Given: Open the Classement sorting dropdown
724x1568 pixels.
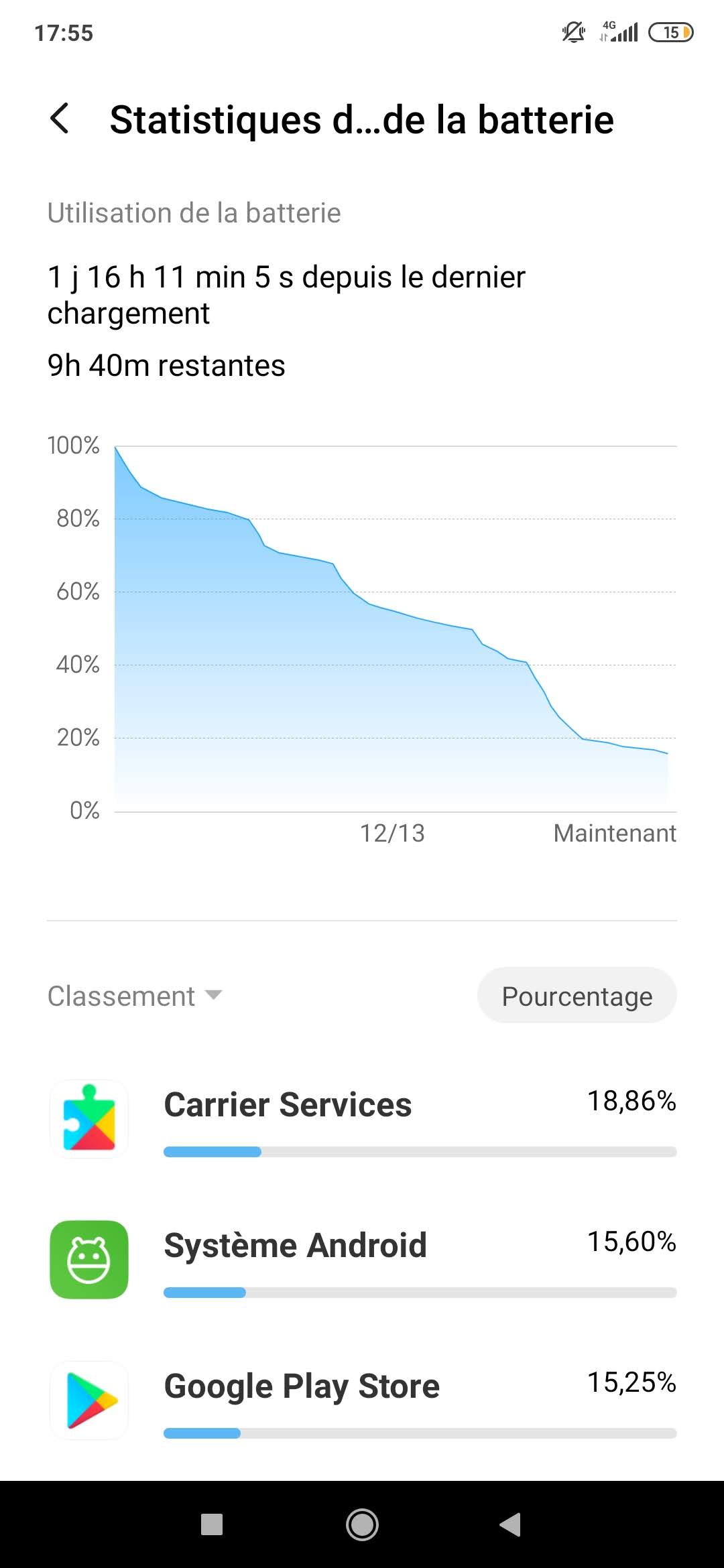Looking at the screenshot, I should 135,996.
